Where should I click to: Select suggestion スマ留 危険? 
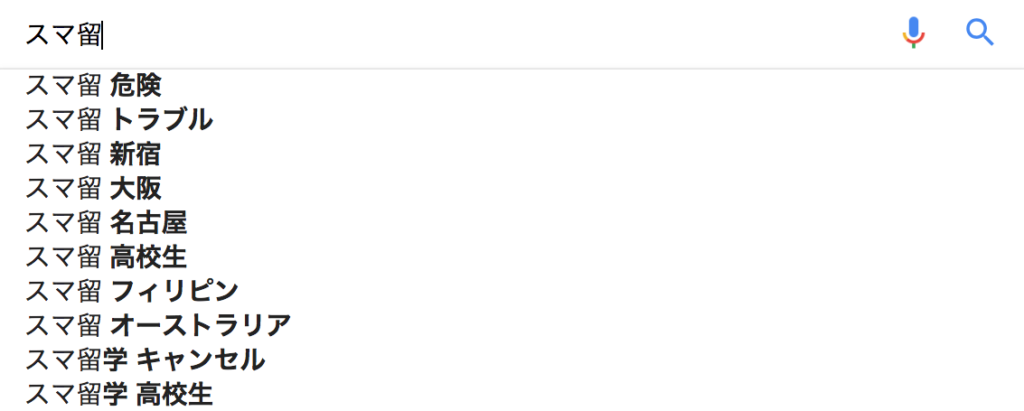tap(94, 86)
